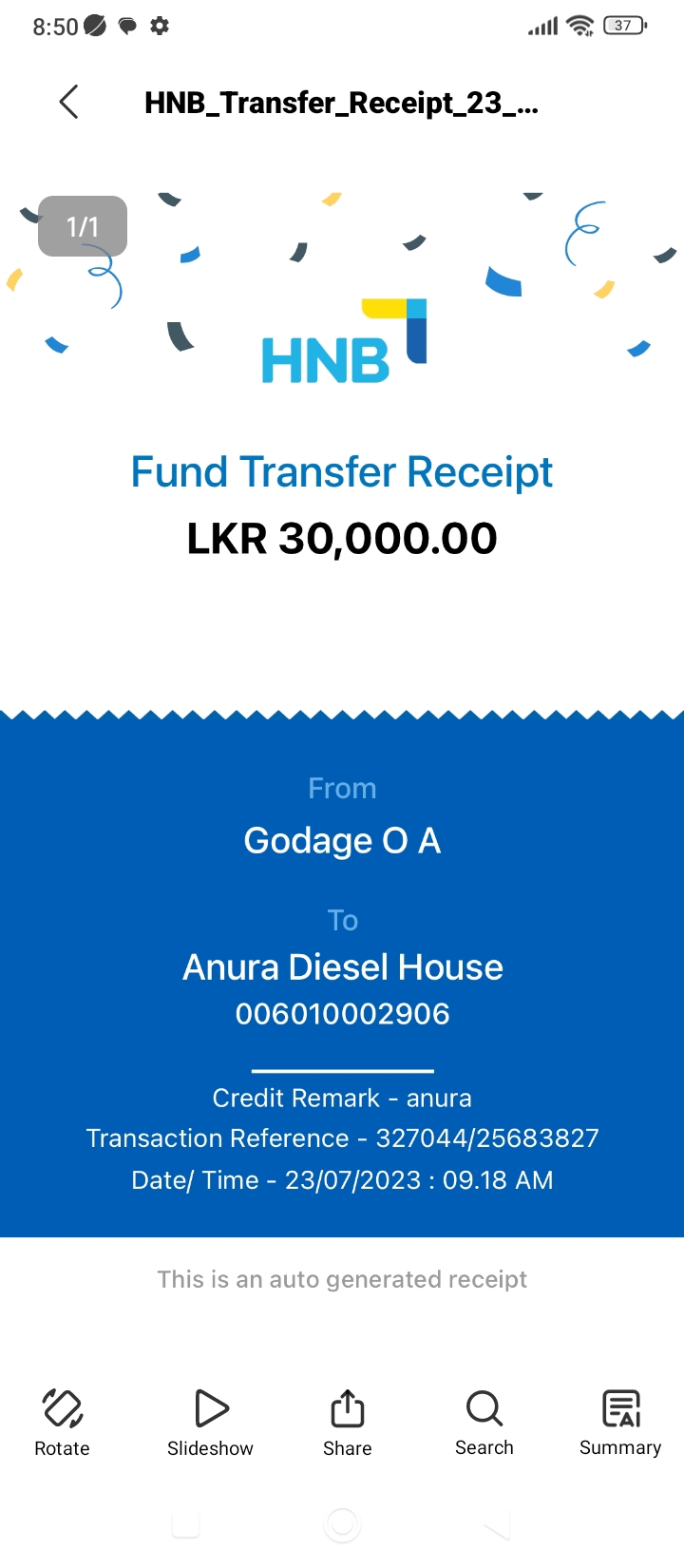684x1568 pixels.
Task: Start the Slideshow
Action: tap(211, 1421)
